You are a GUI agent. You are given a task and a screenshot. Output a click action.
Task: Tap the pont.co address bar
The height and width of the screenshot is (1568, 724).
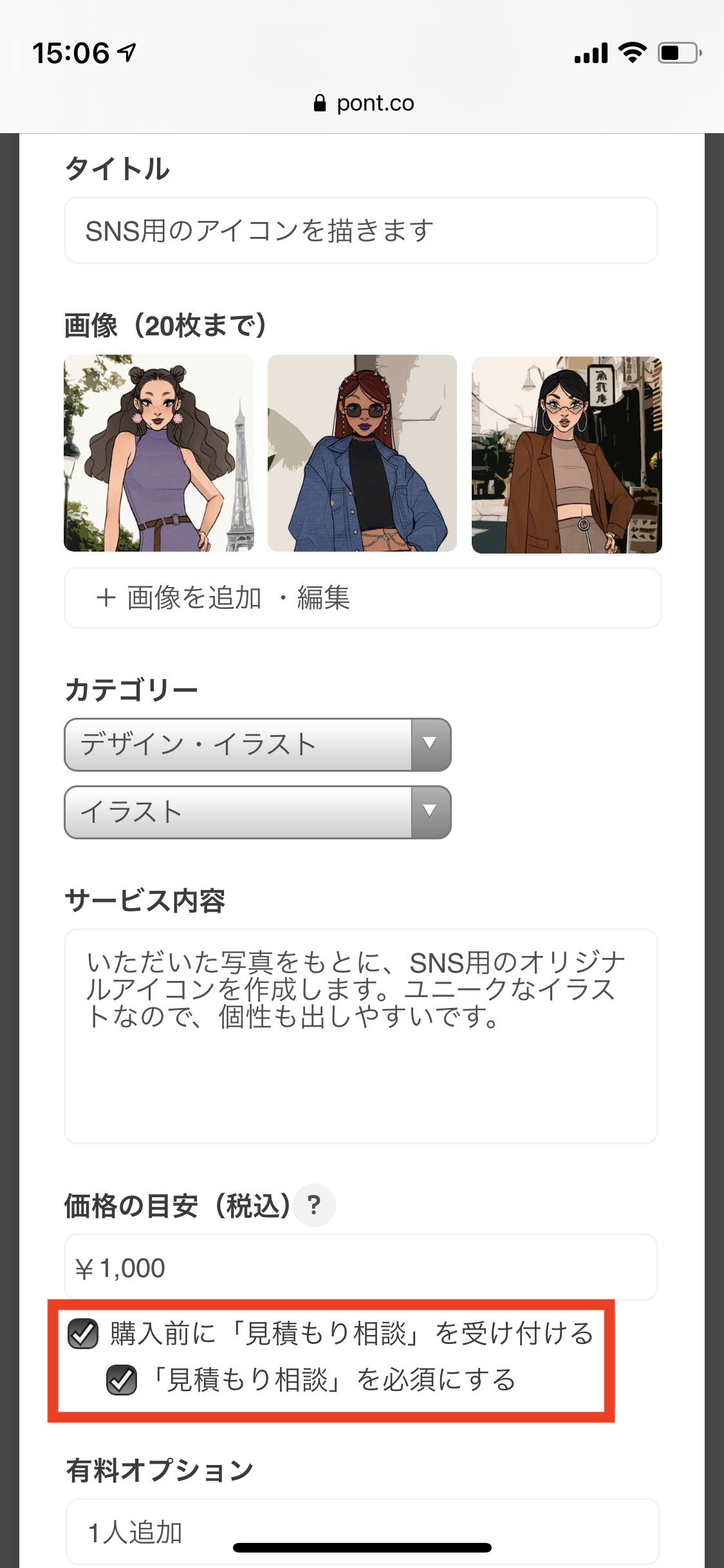[364, 103]
